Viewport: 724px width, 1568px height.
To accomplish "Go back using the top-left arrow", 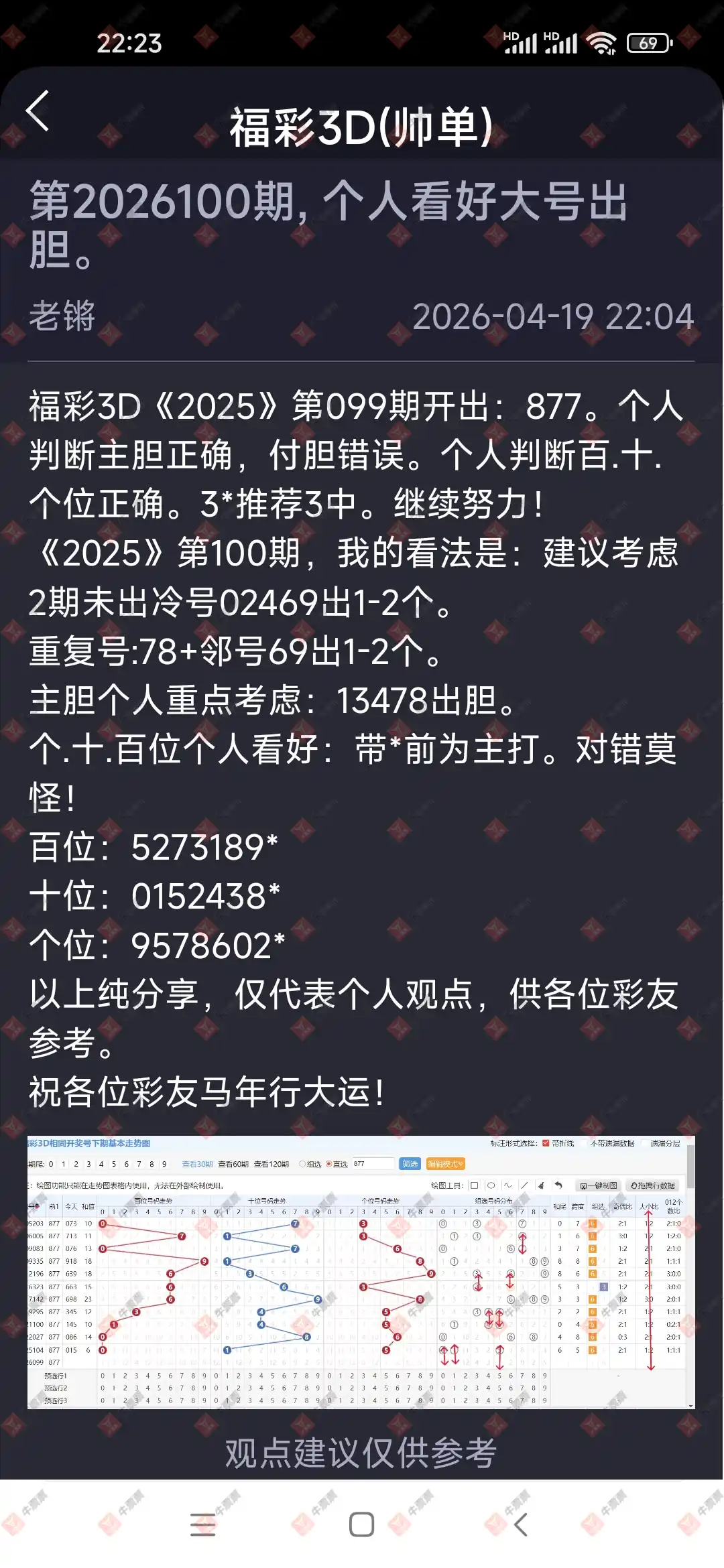I will pos(38,111).
